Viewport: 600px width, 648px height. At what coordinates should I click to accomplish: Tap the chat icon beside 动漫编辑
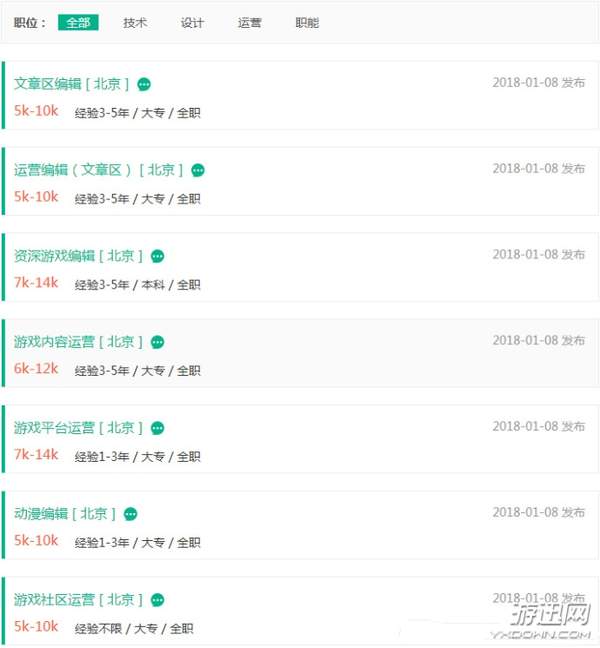click(x=130, y=515)
